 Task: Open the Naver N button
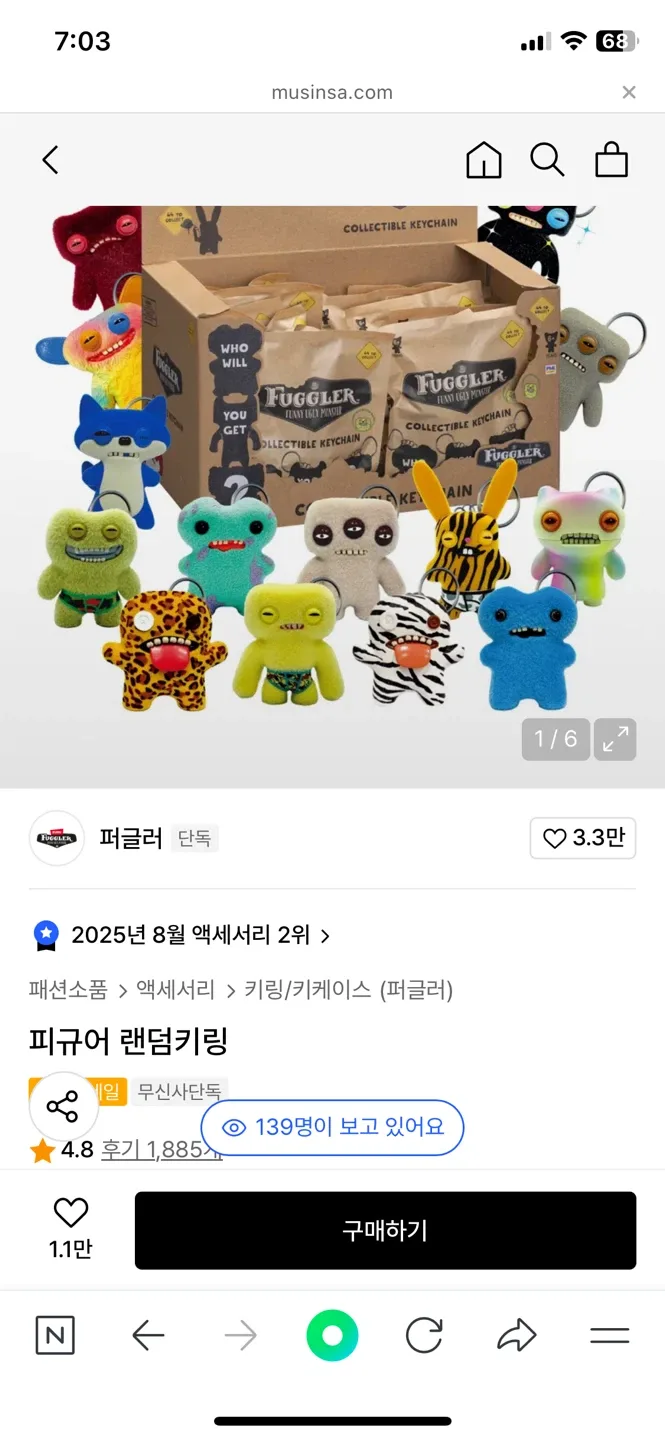click(x=55, y=1335)
